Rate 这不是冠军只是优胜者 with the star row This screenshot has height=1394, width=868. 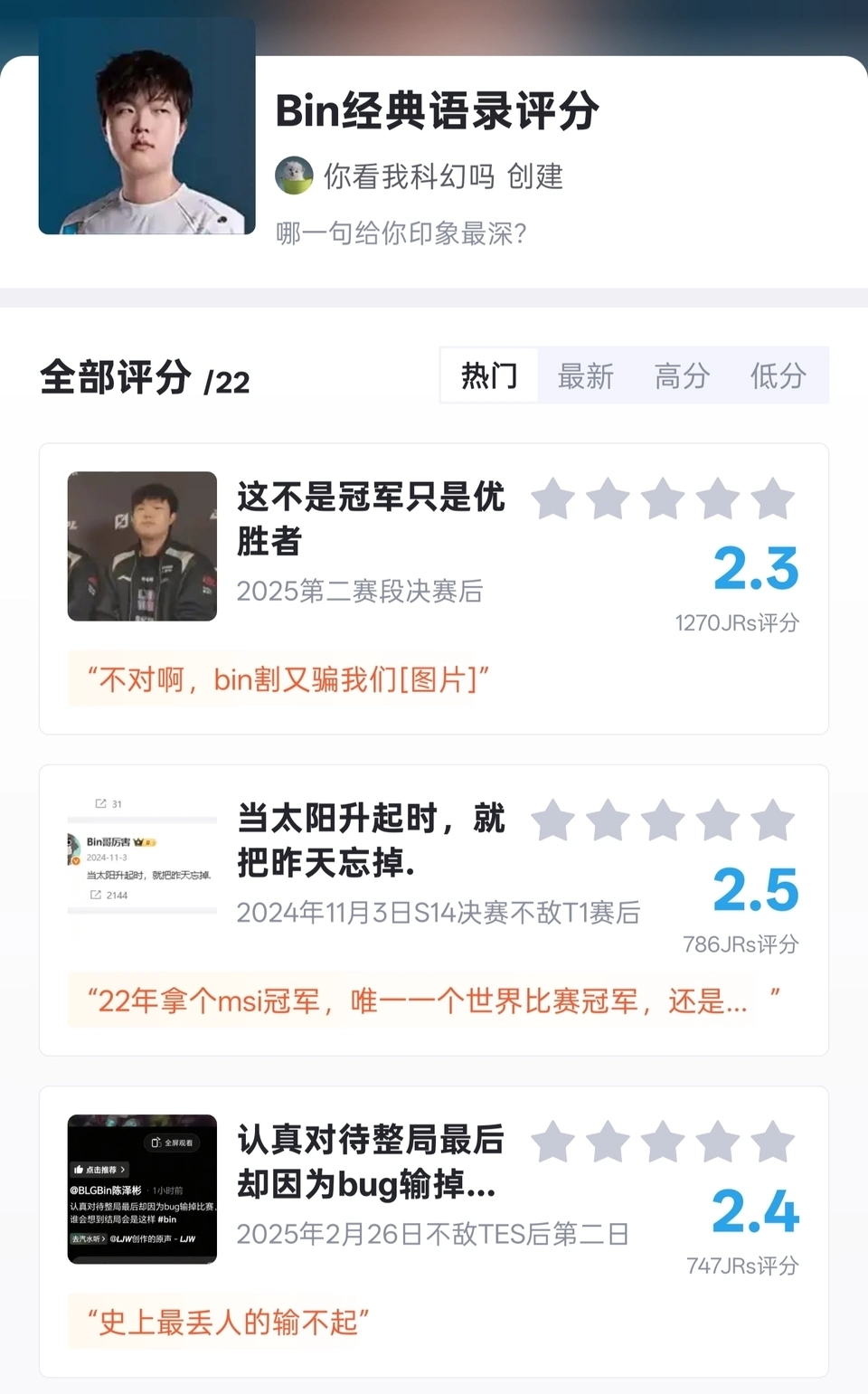pyautogui.click(x=663, y=499)
